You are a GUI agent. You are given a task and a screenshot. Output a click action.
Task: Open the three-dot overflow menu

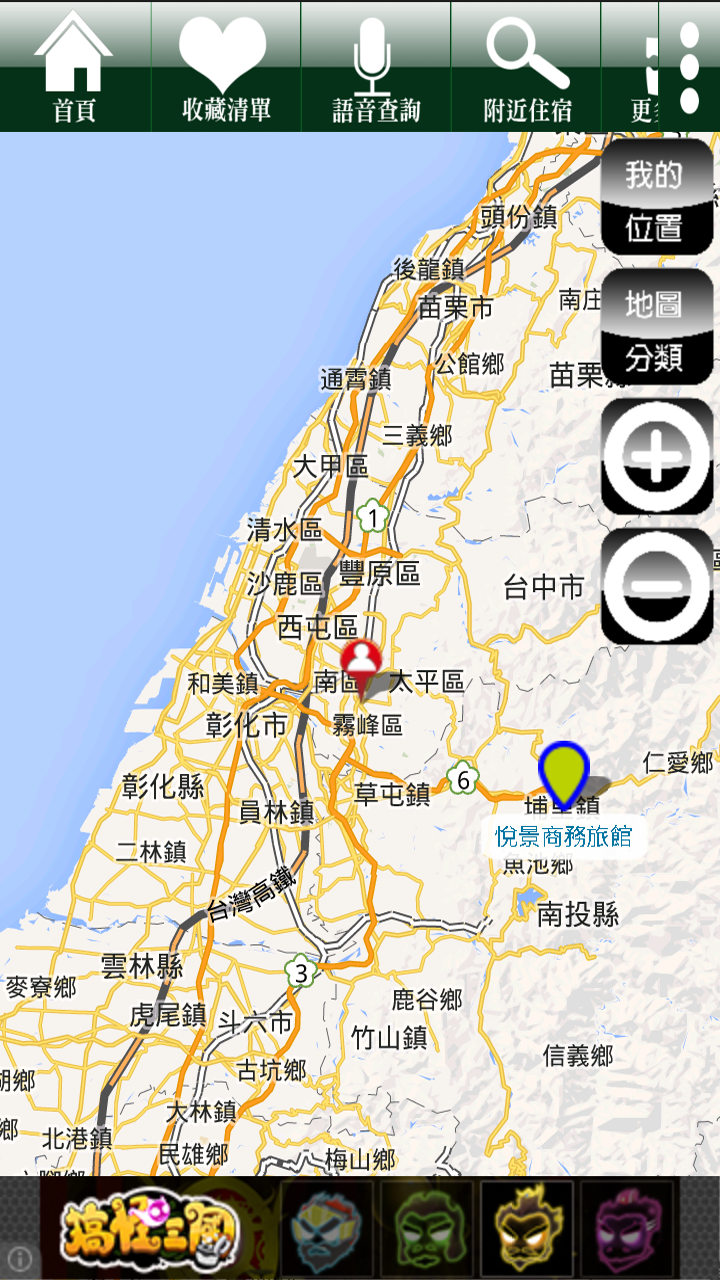click(x=689, y=66)
